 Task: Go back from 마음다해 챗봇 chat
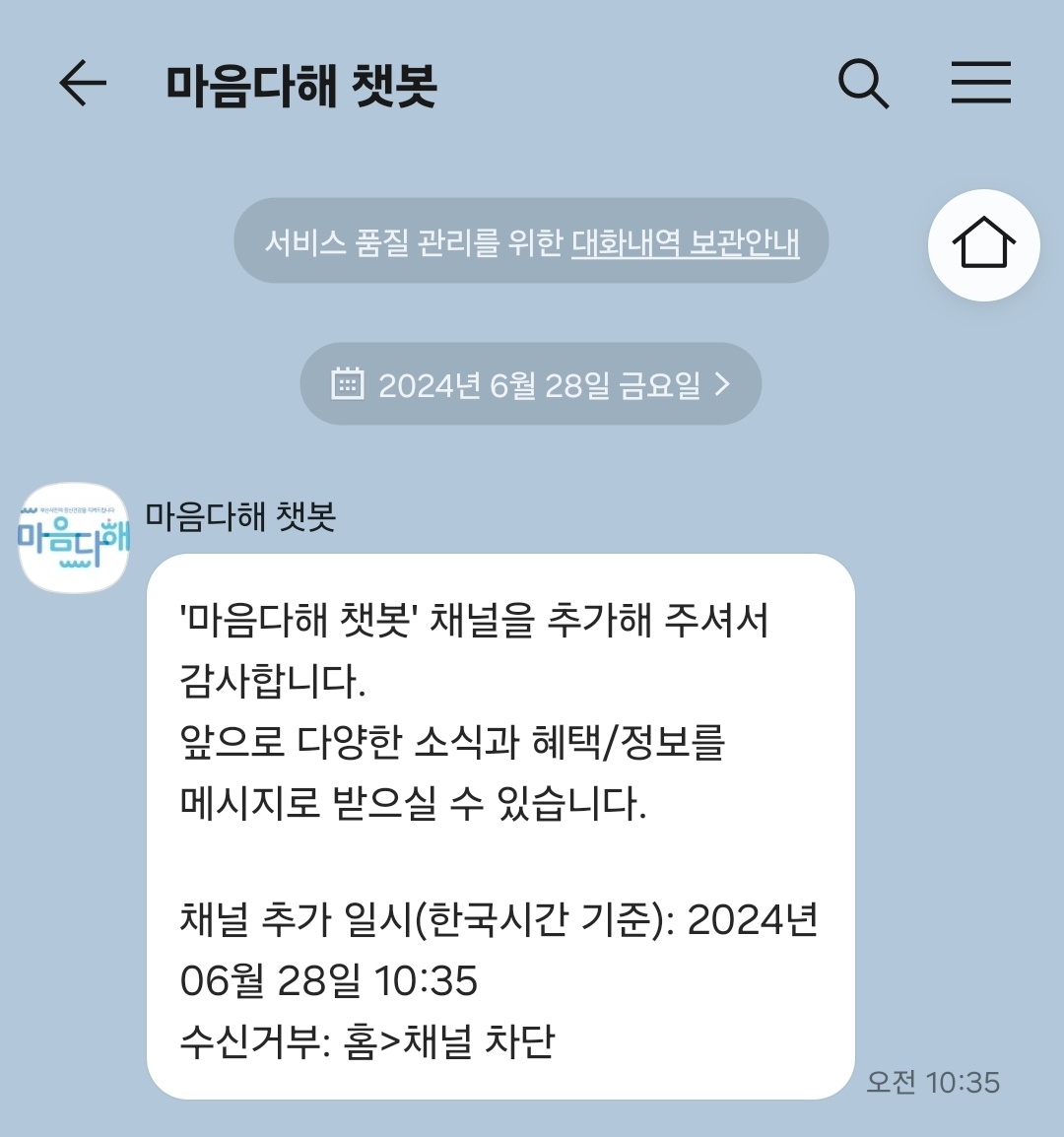(x=83, y=83)
